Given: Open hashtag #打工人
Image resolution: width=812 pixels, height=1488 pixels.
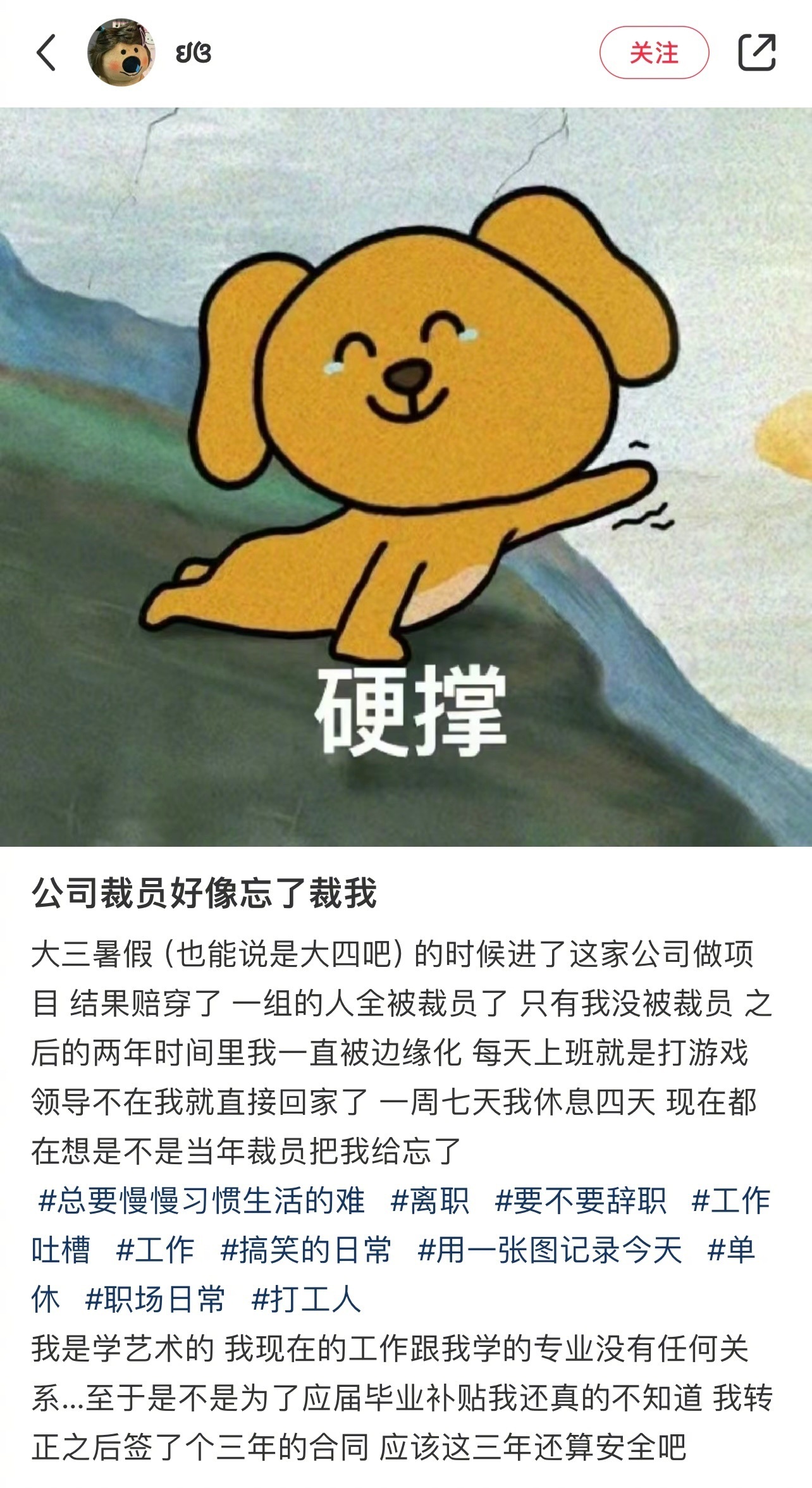Looking at the screenshot, I should pos(305,1299).
